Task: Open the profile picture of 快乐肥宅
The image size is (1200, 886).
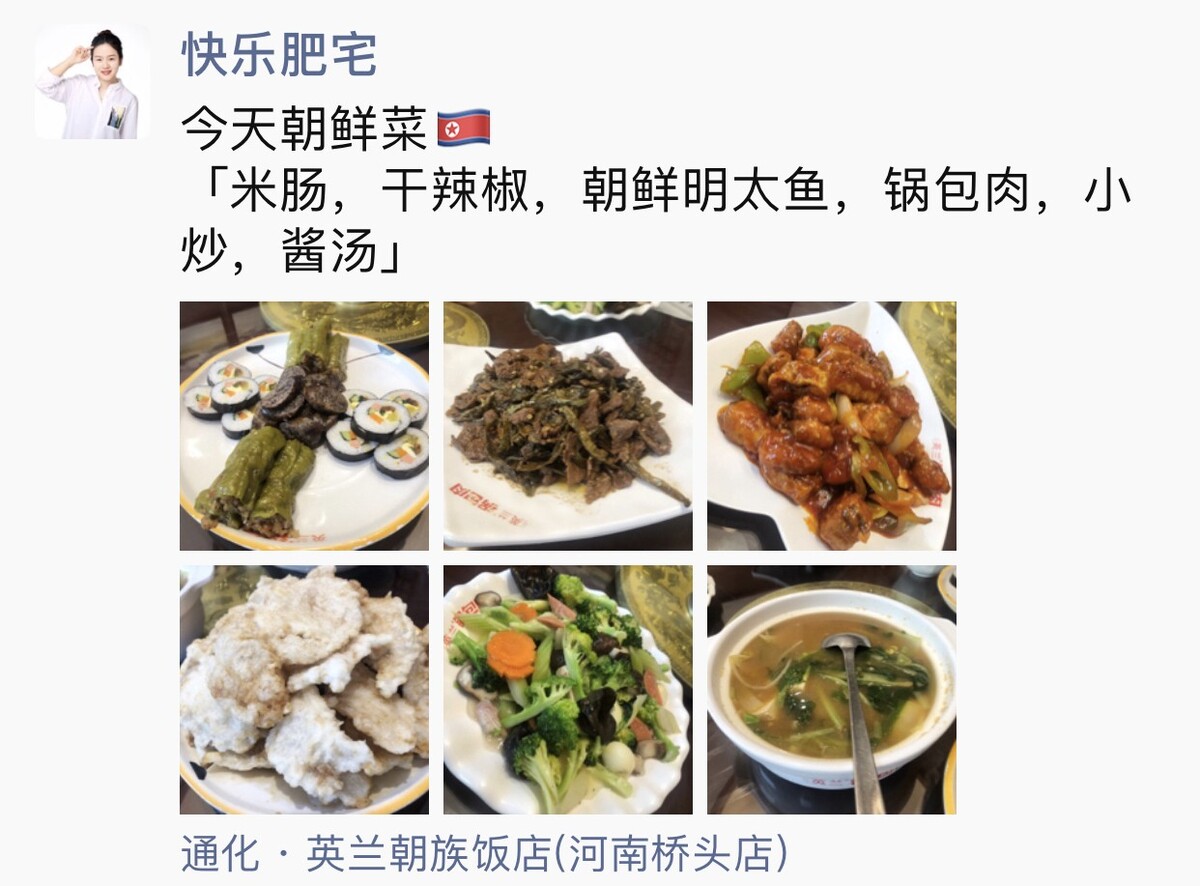Action: pos(92,82)
